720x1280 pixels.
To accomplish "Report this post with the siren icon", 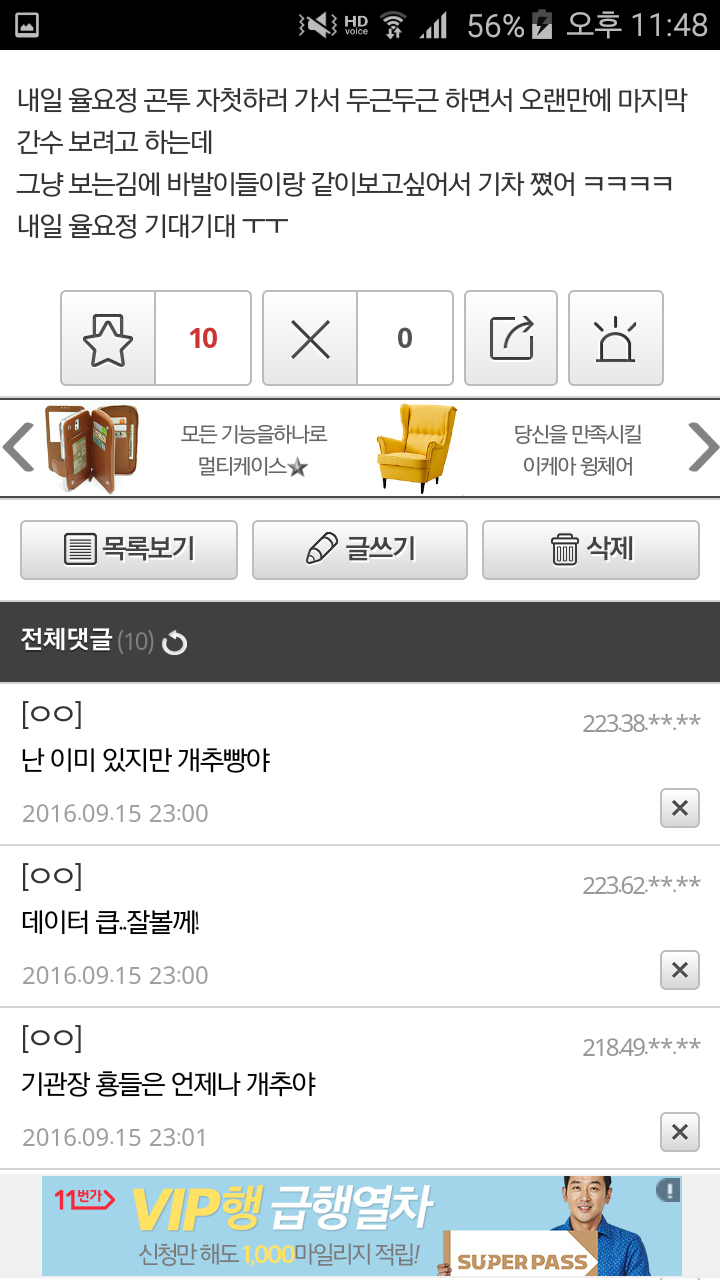I will (615, 338).
